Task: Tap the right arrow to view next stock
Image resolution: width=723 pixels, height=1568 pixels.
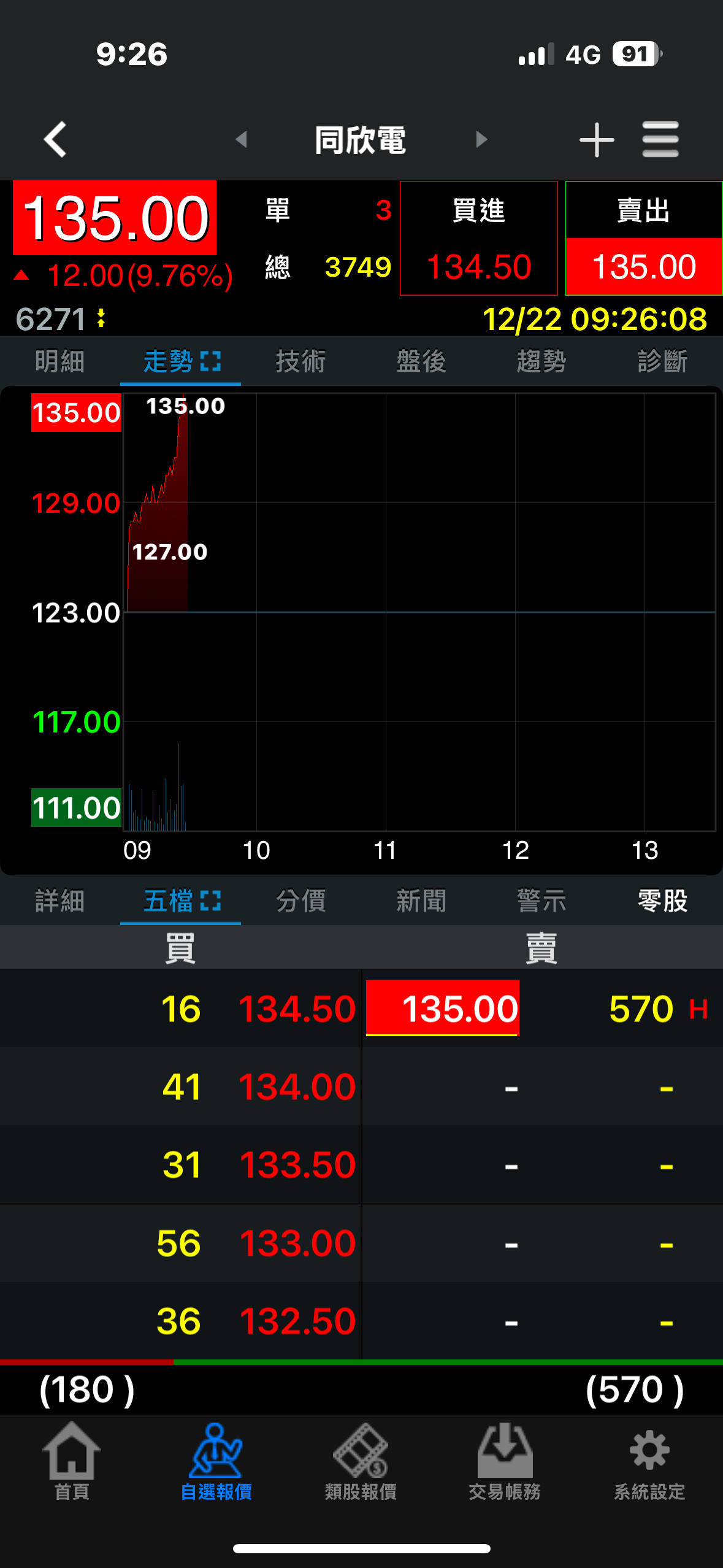Action: pos(481,139)
